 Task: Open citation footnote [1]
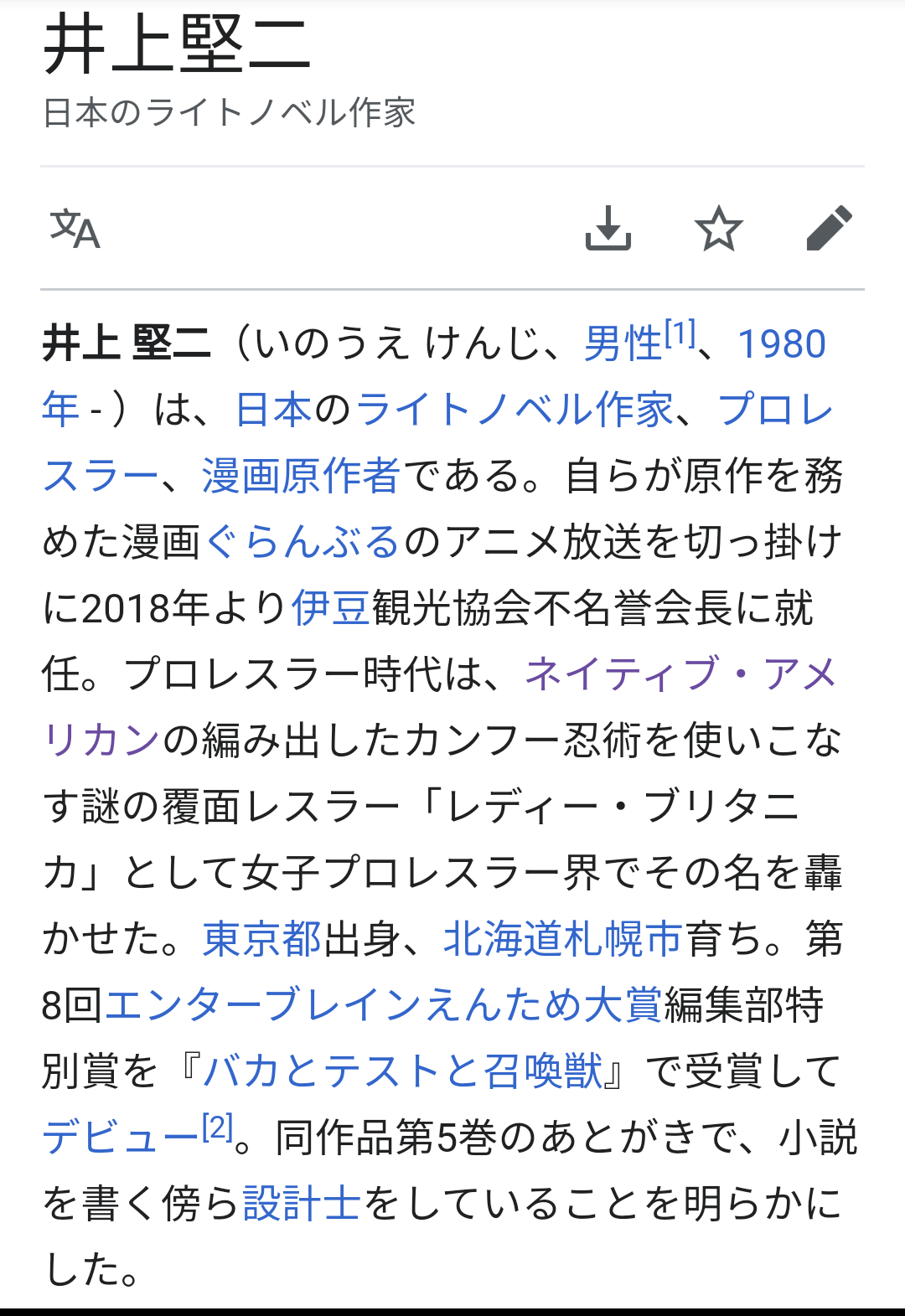tap(680, 333)
